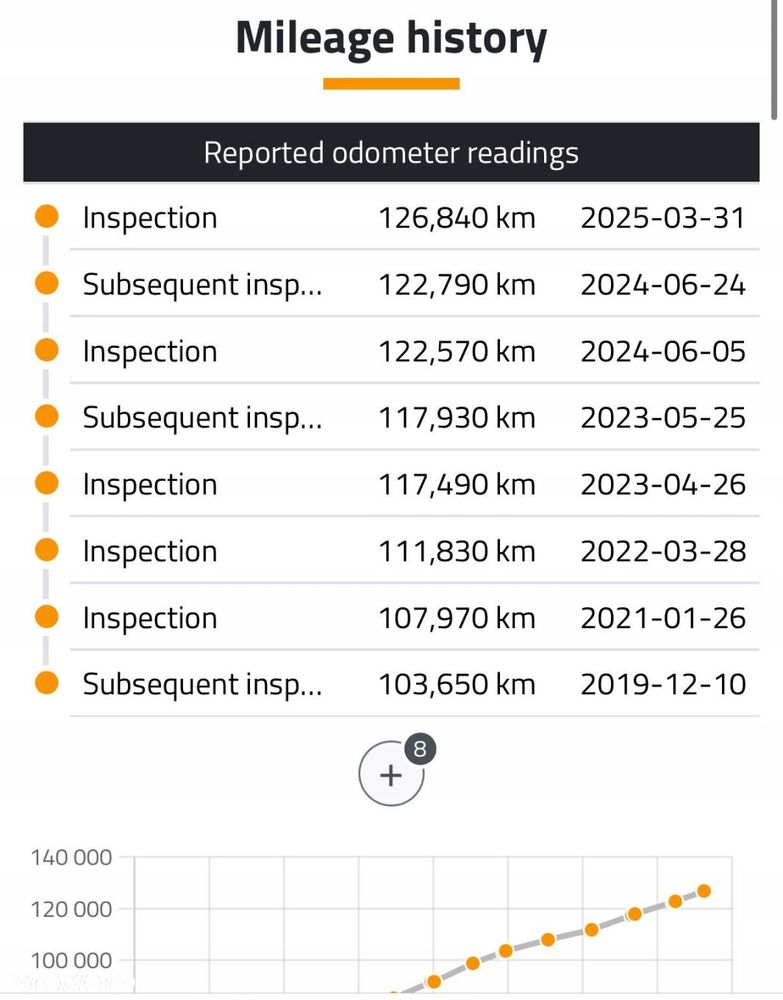The image size is (783, 1000).
Task: Expand eight more odometer readings
Action: click(391, 774)
